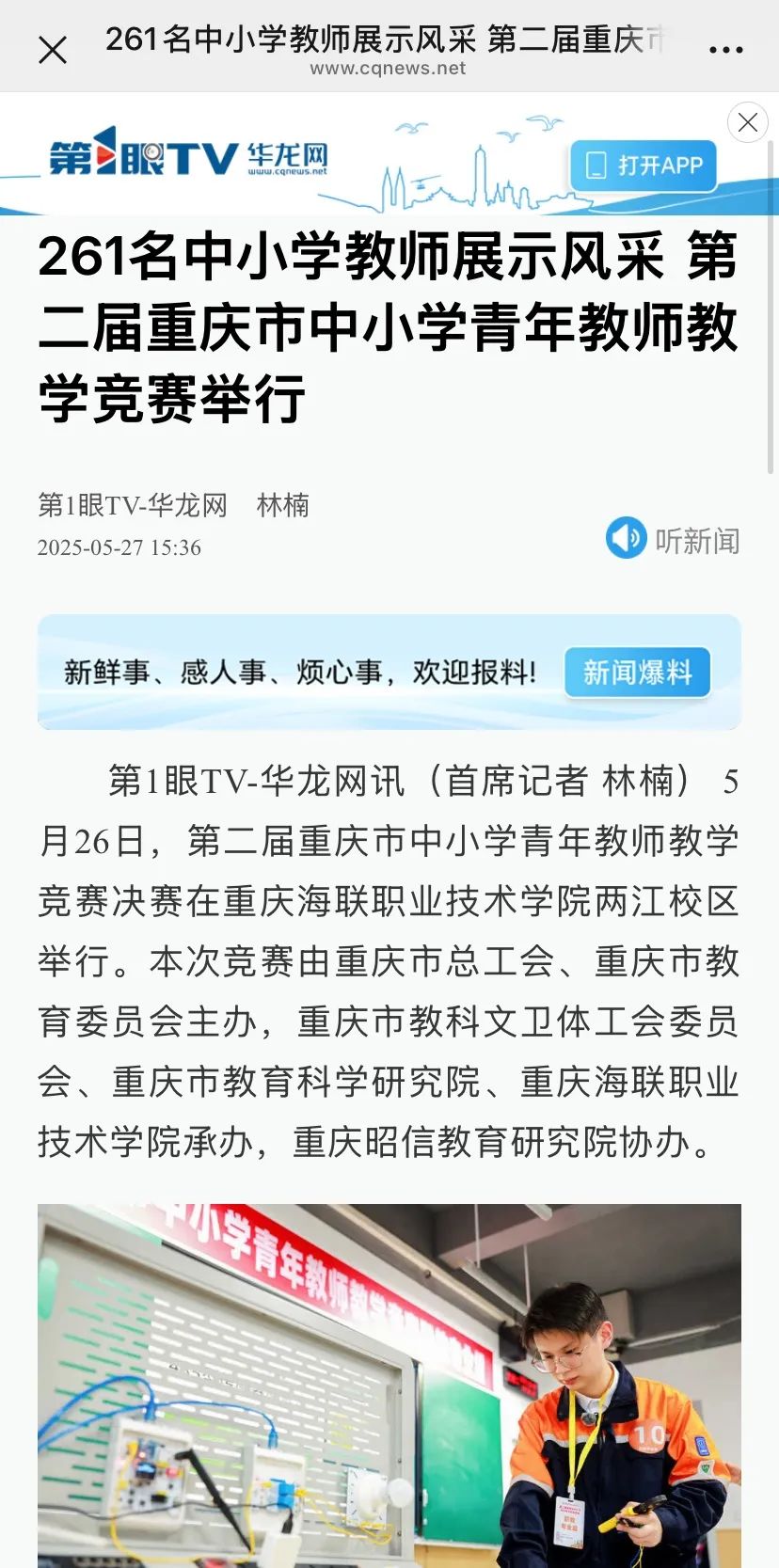This screenshot has width=779, height=1568.
Task: Tap the 打开APP button
Action: click(x=644, y=166)
